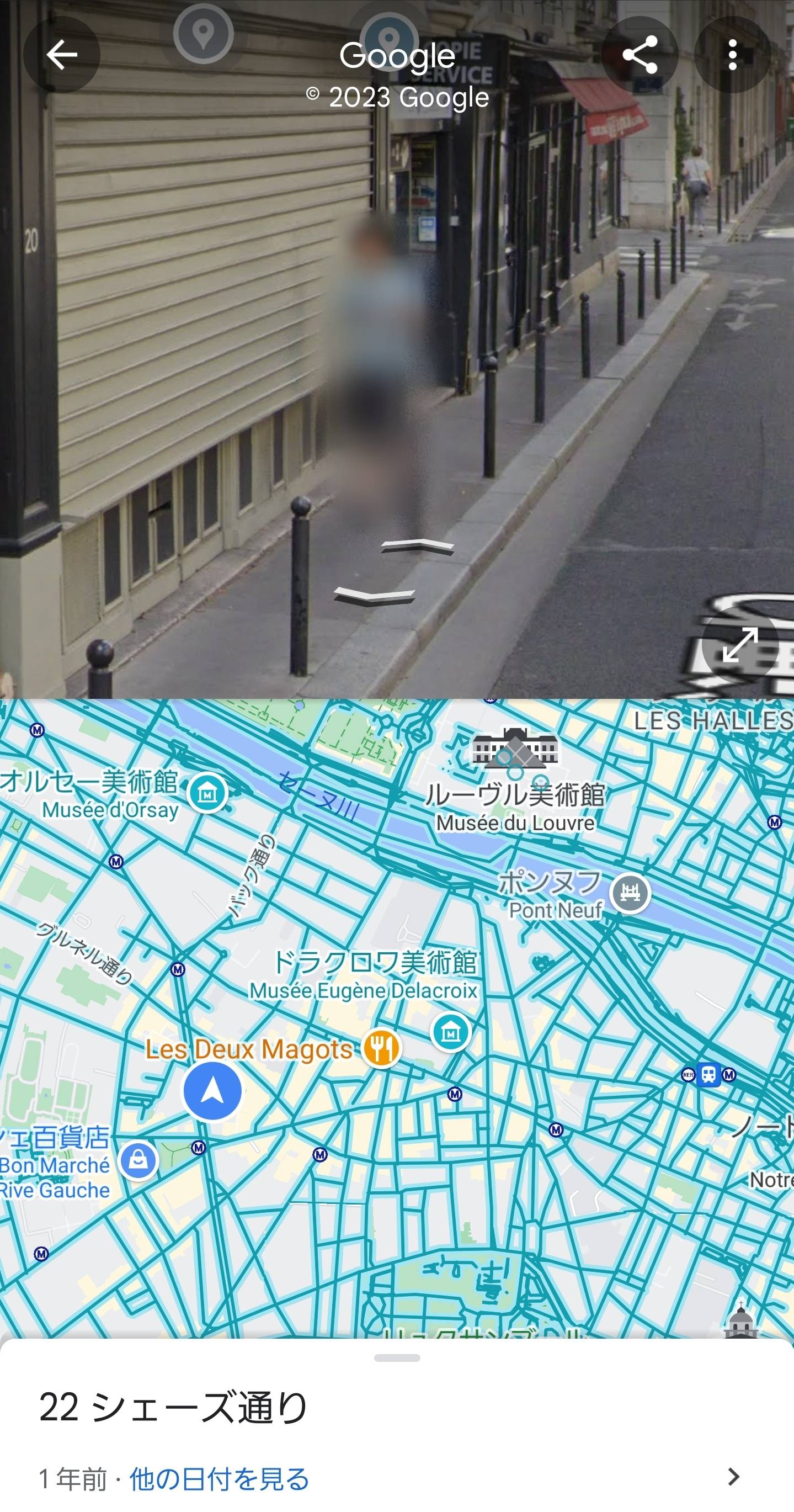Image resolution: width=794 pixels, height=1512 pixels.
Task: Open the three-dot overflow menu
Action: coord(732,55)
